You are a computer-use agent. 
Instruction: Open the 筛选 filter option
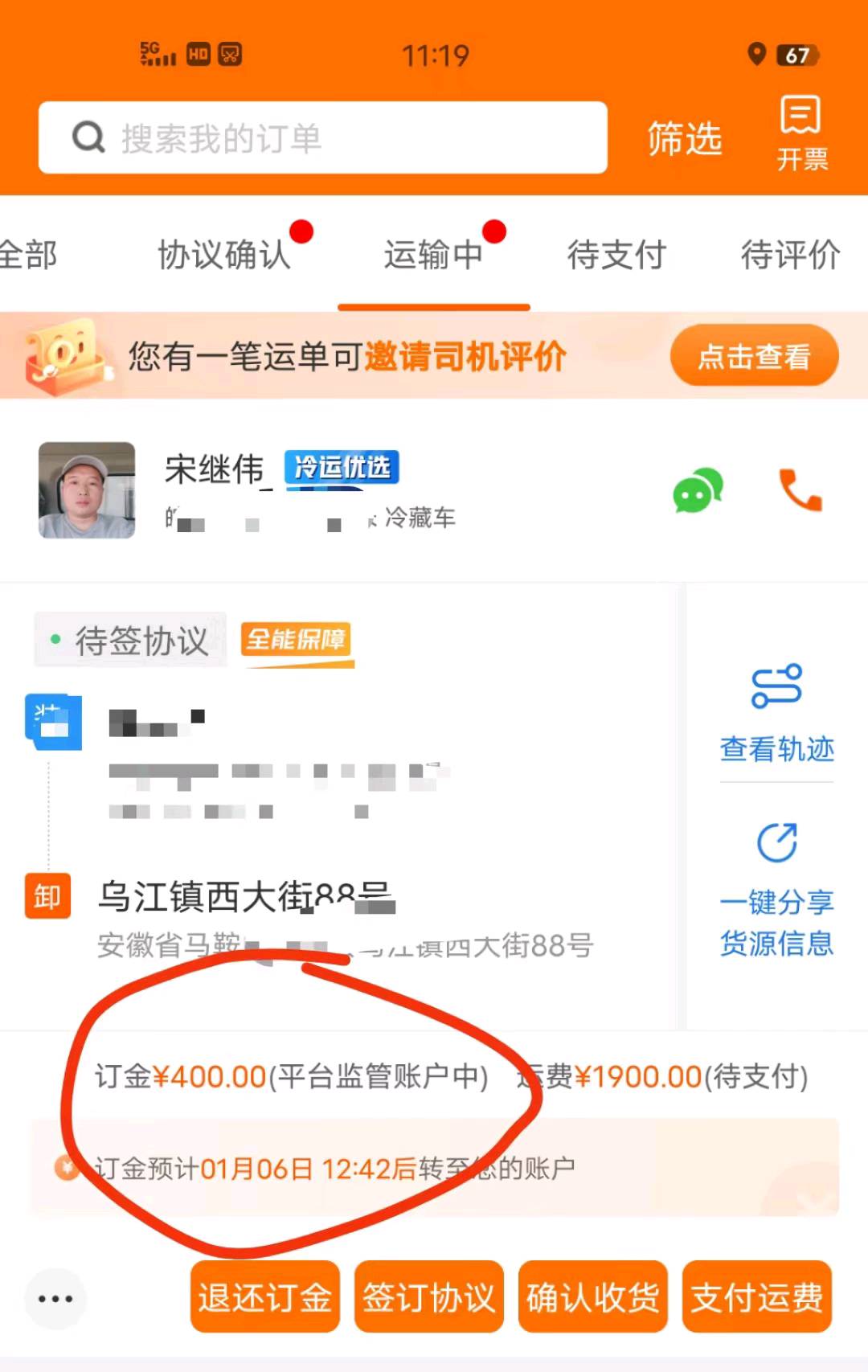pyautogui.click(x=684, y=138)
